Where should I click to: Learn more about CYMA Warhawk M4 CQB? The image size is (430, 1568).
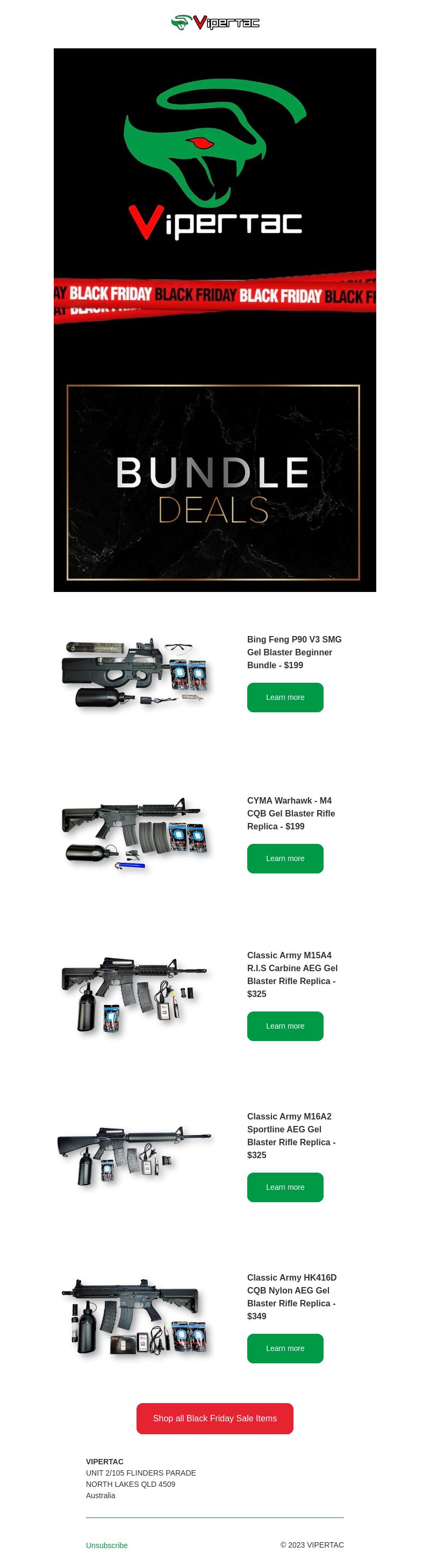click(x=285, y=858)
